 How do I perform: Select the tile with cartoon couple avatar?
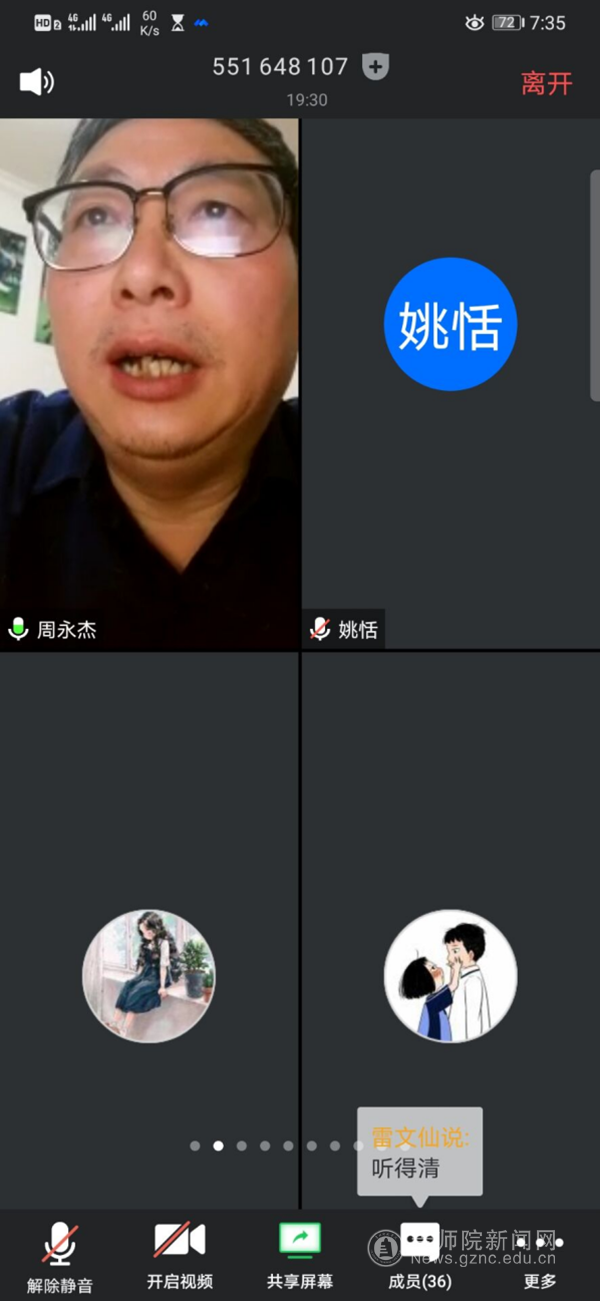coord(450,975)
